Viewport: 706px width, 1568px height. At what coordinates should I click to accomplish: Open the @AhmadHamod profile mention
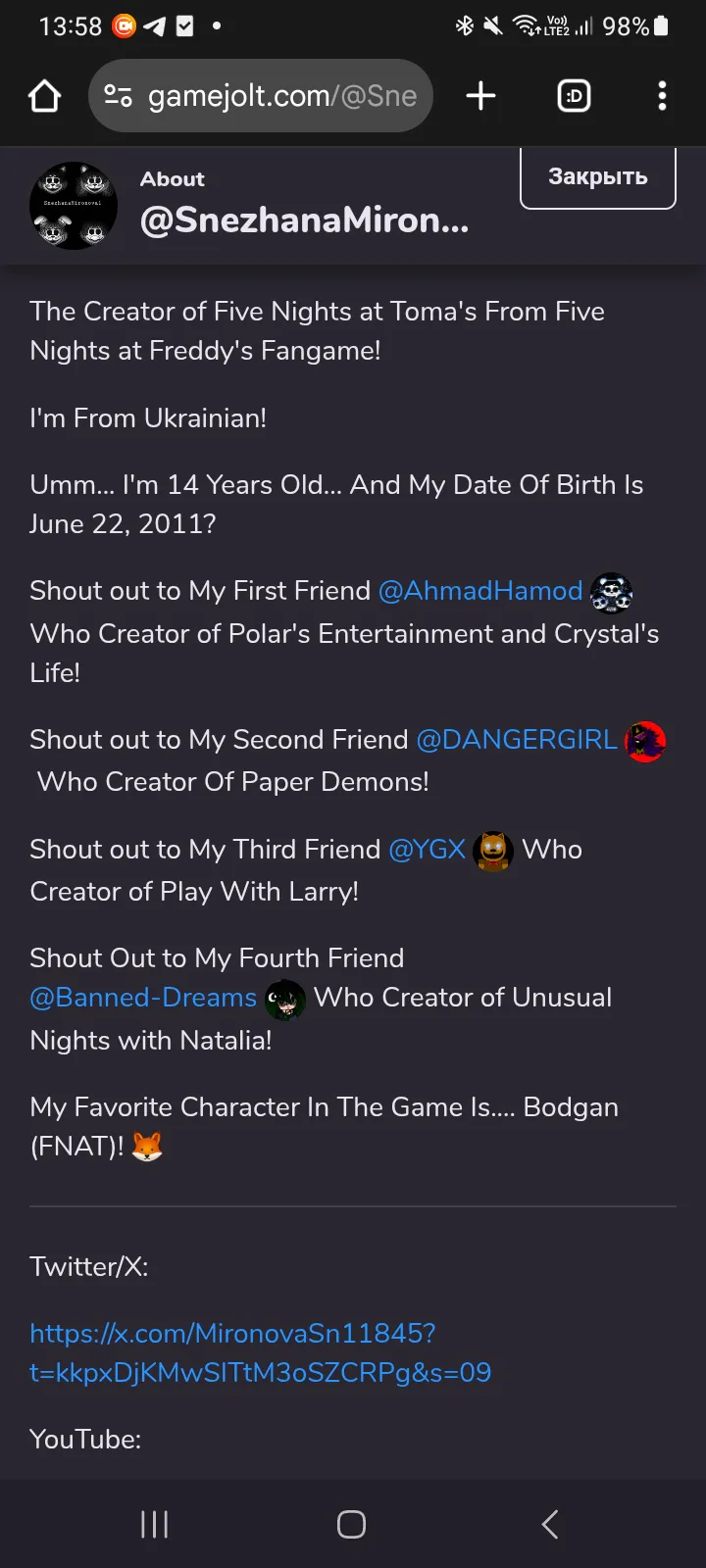(480, 591)
